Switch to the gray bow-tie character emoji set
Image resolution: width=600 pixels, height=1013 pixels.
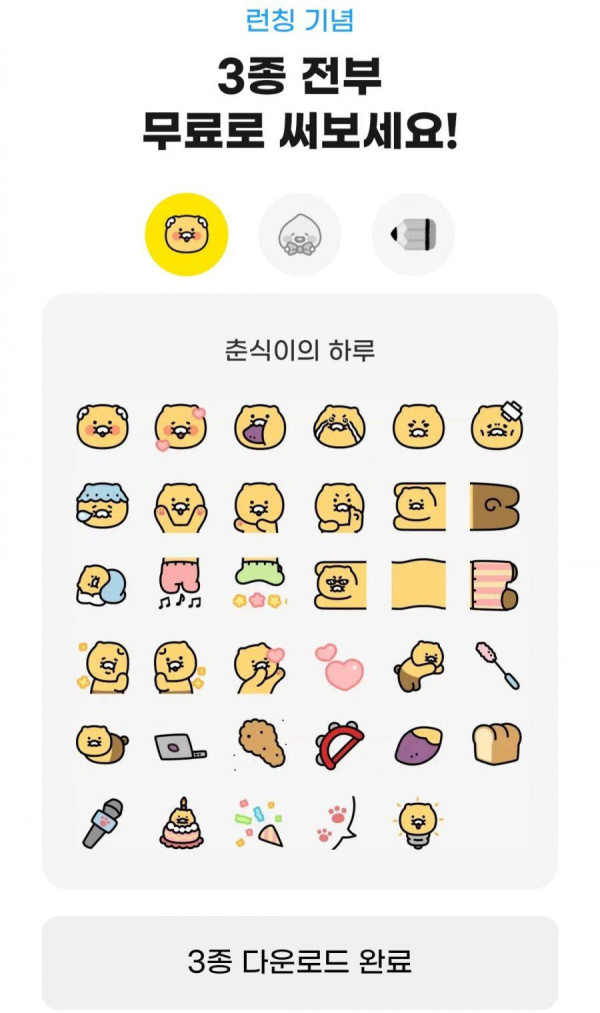point(300,234)
